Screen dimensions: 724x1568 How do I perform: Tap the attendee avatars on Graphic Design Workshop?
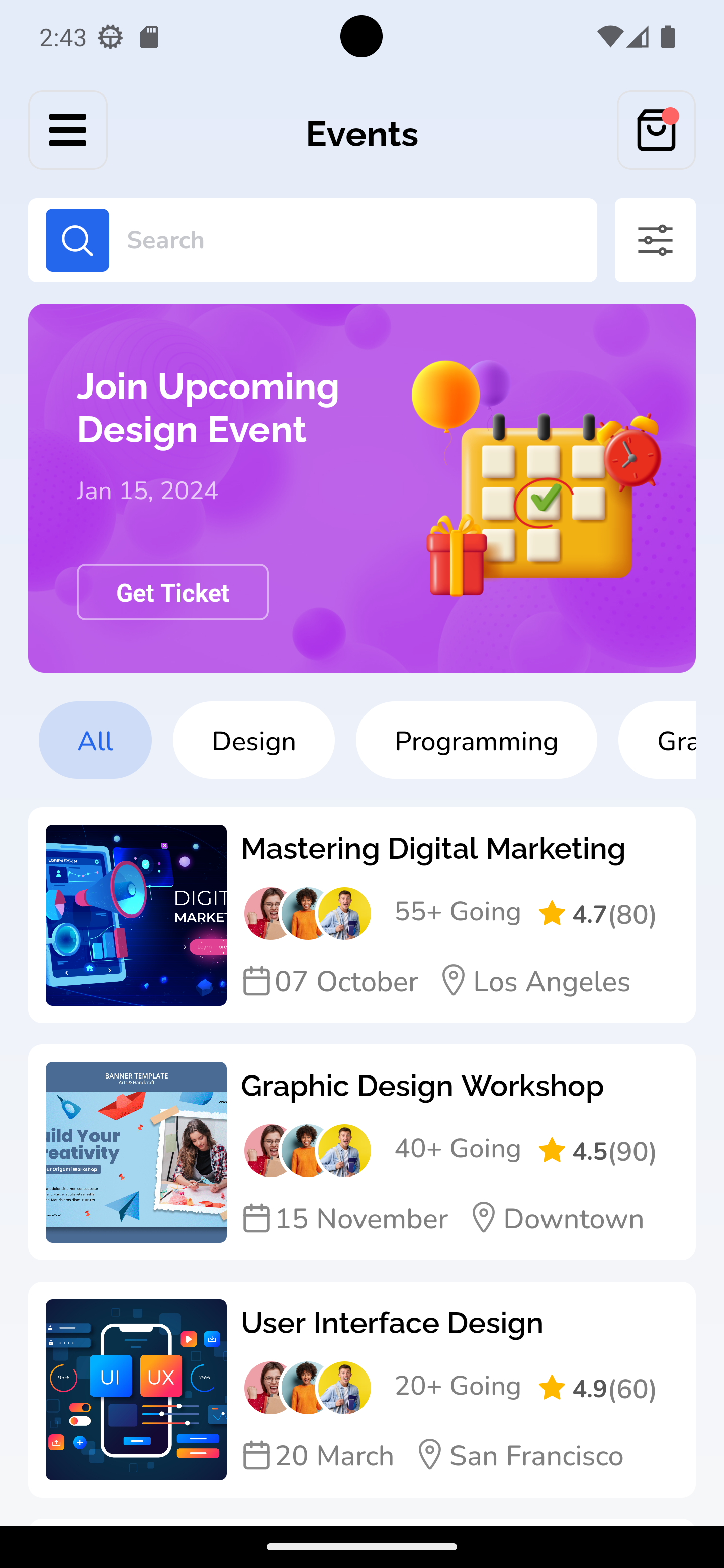tap(308, 1150)
